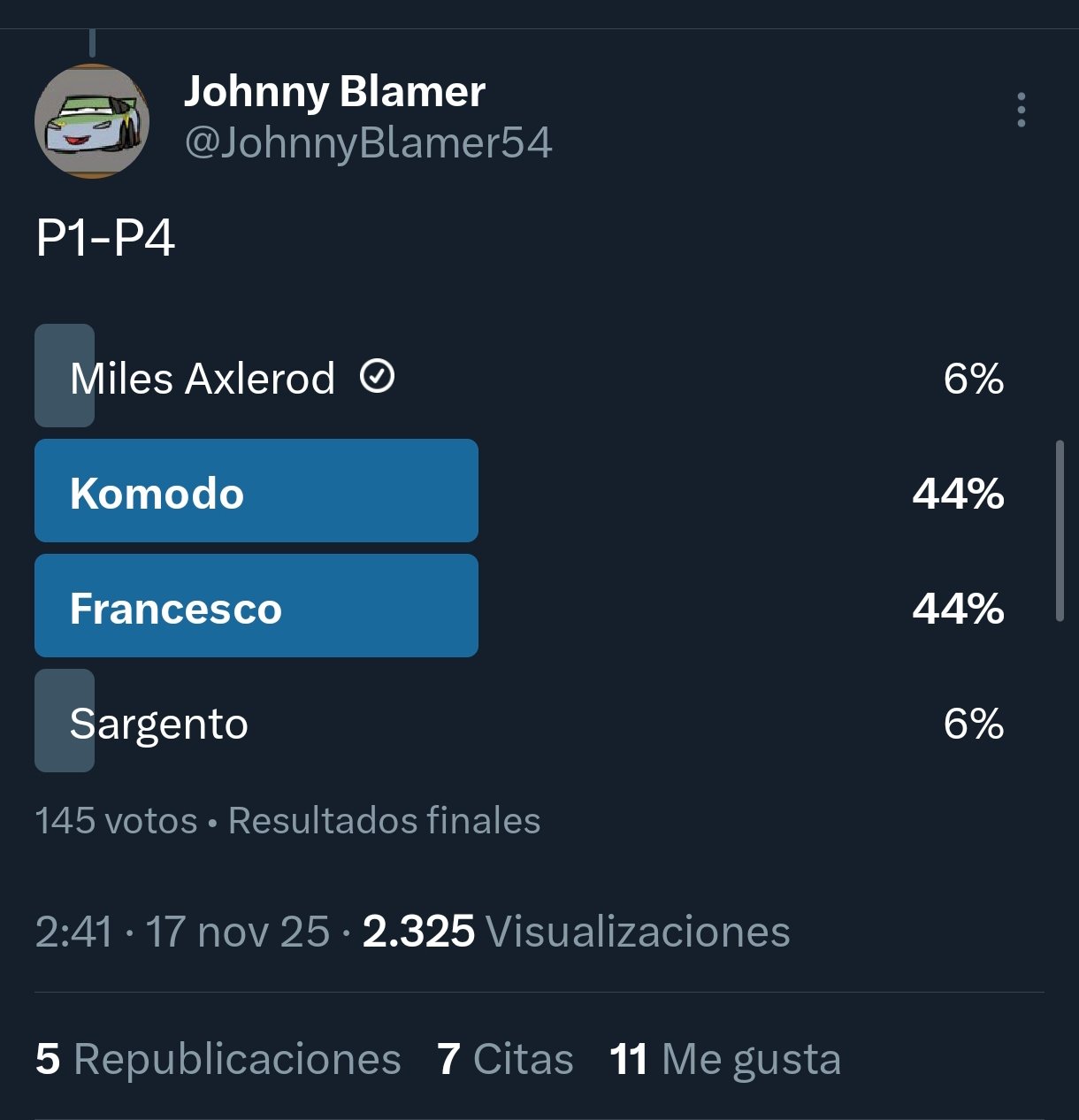View the 7 Citas list
The height and width of the screenshot is (1120, 1079).
[505, 1059]
